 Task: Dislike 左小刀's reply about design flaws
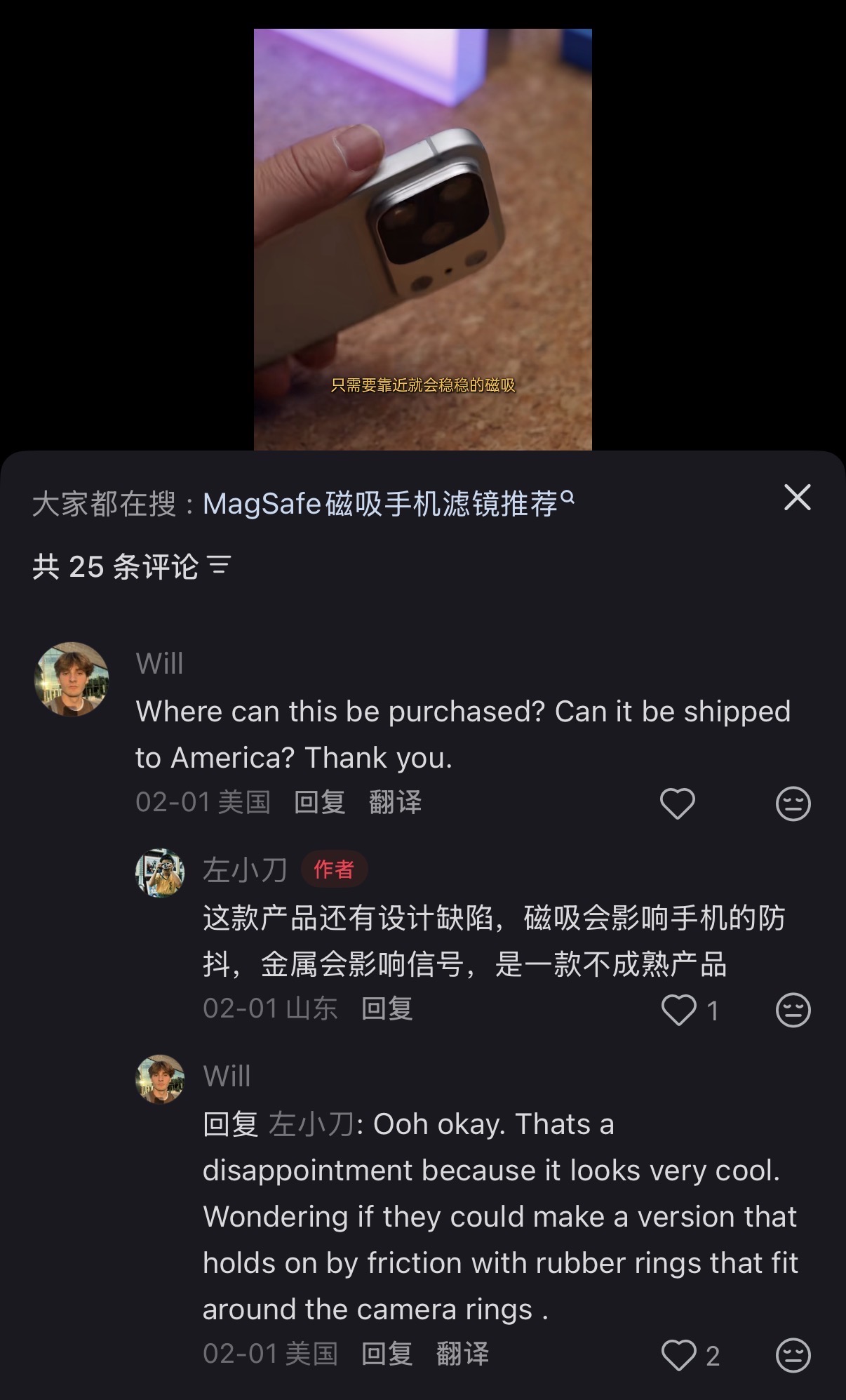click(793, 1010)
